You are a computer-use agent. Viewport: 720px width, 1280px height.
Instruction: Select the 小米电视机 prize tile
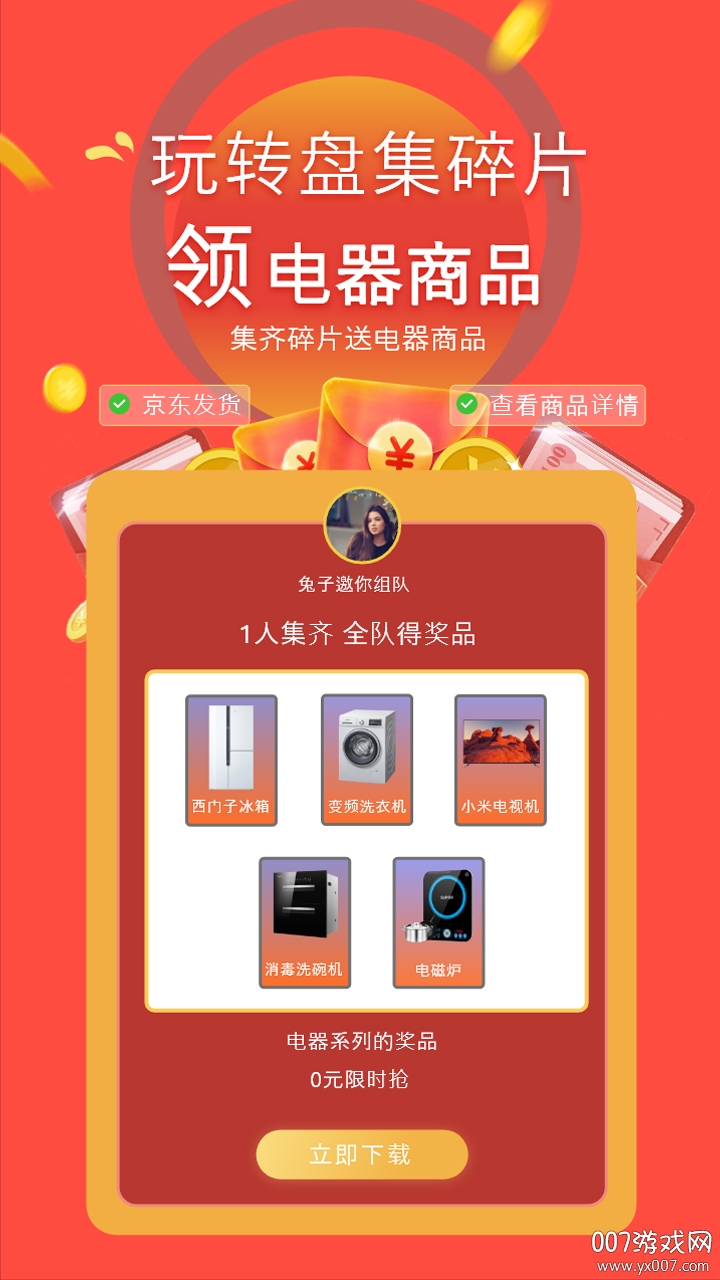click(500, 760)
